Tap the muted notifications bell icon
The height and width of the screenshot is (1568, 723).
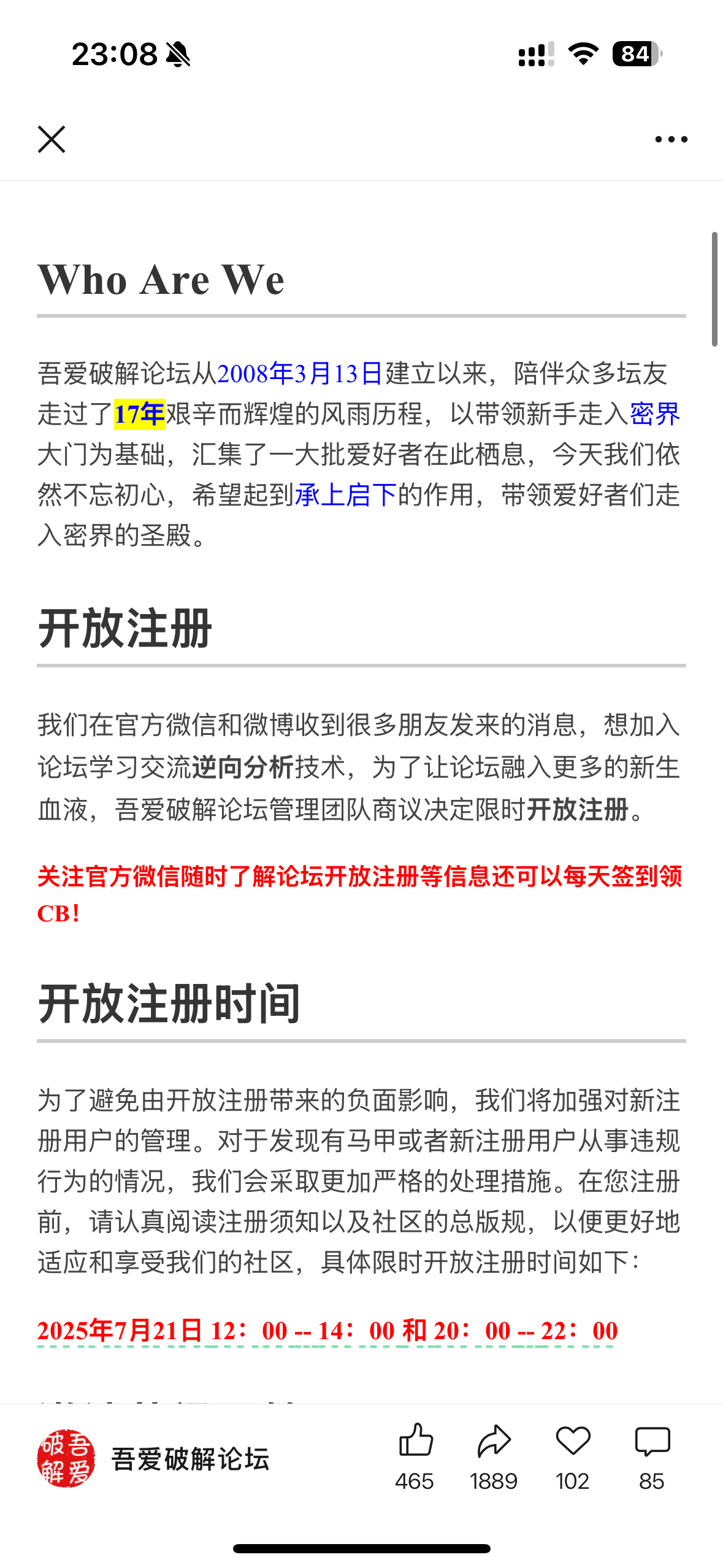click(x=178, y=54)
